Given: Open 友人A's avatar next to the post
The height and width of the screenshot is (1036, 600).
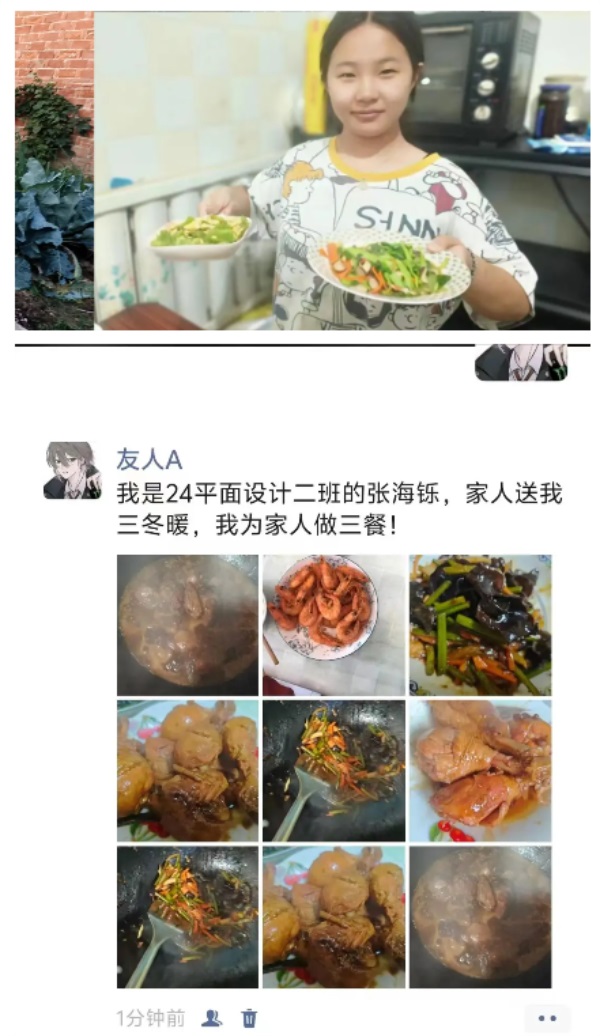Looking at the screenshot, I should click(x=72, y=470).
